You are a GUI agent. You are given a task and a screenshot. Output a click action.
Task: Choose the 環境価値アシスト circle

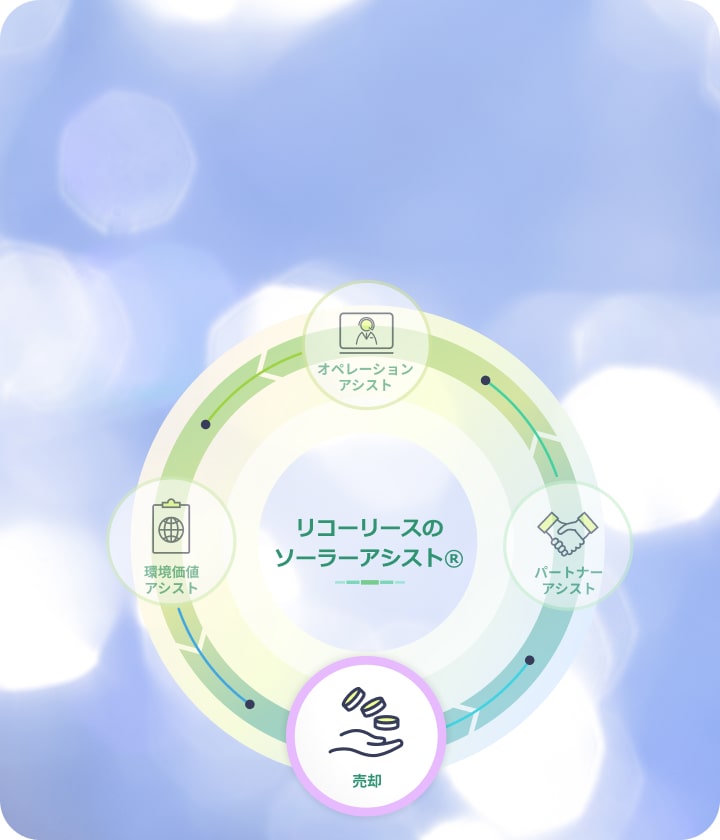pos(171,542)
